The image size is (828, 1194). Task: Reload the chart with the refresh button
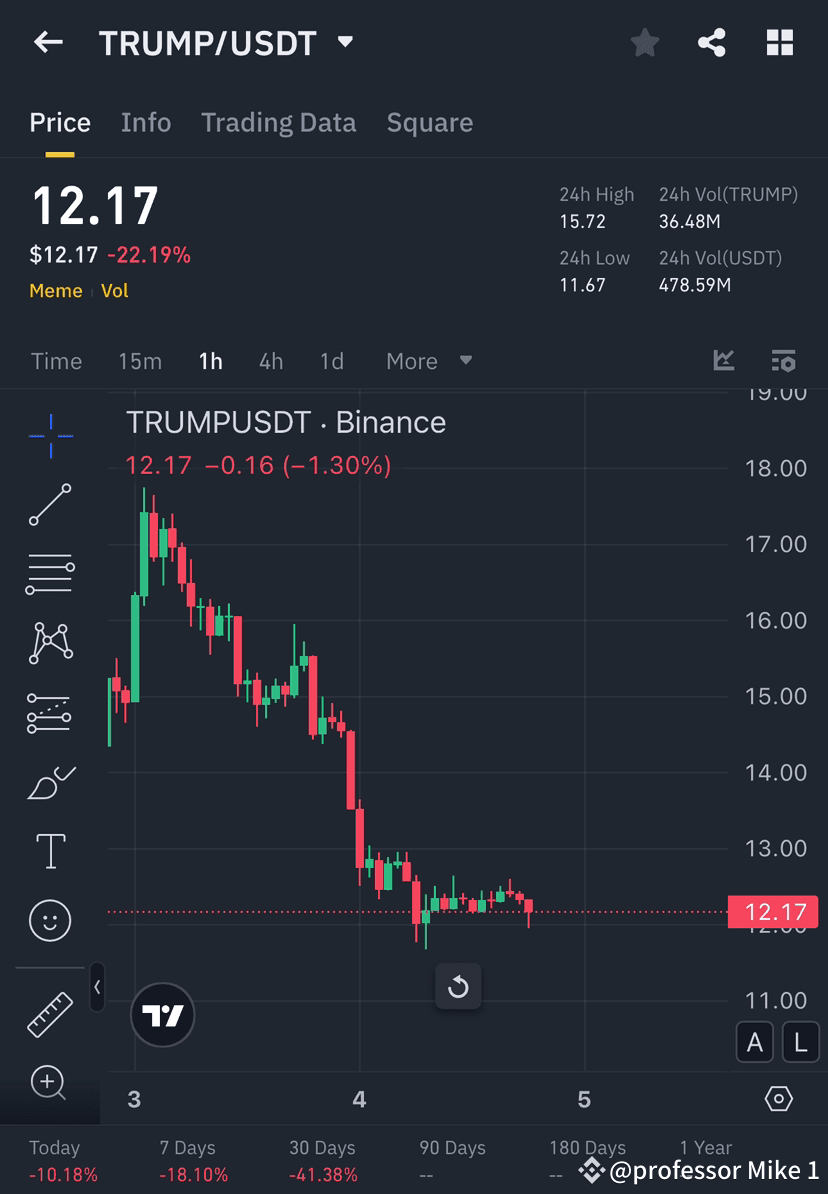coord(458,986)
